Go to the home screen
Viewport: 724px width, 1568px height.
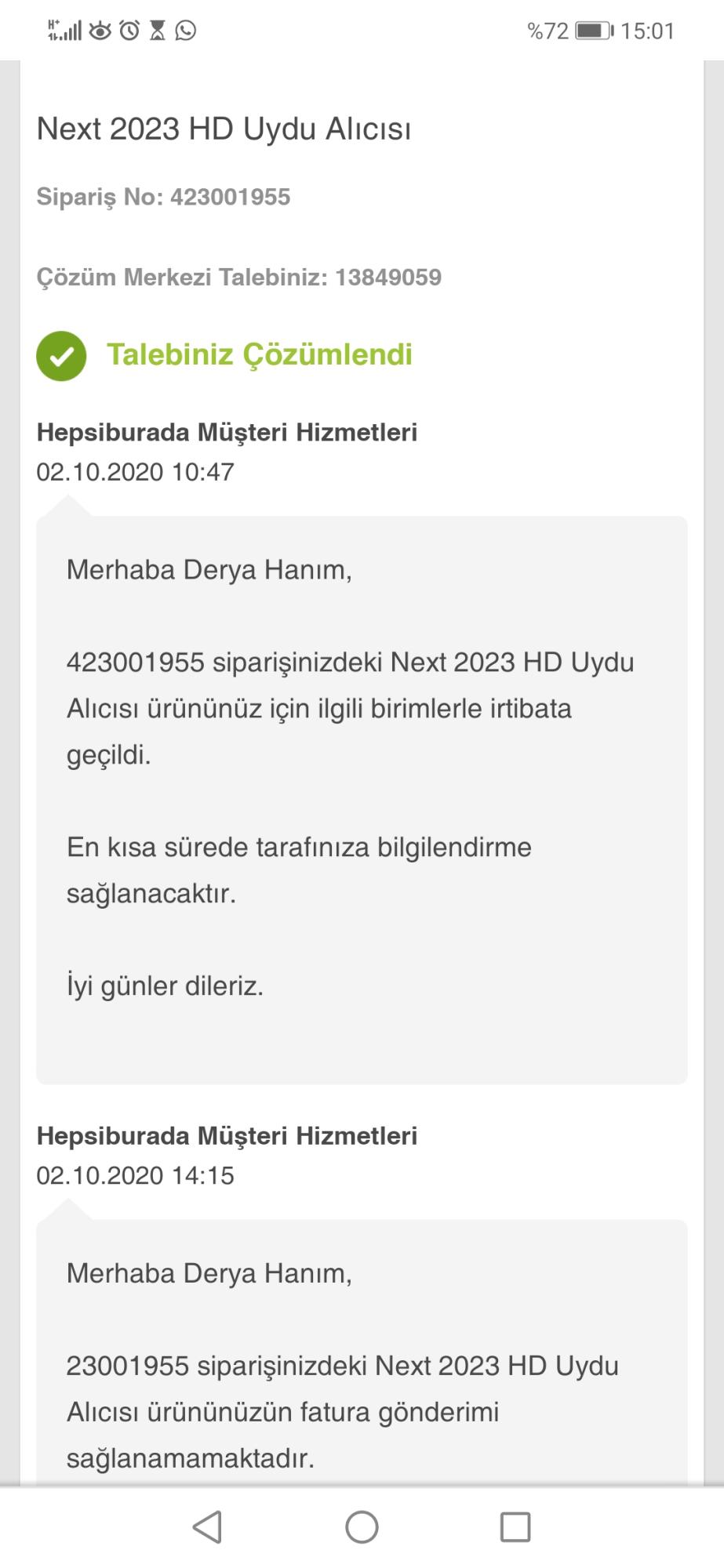(362, 1526)
